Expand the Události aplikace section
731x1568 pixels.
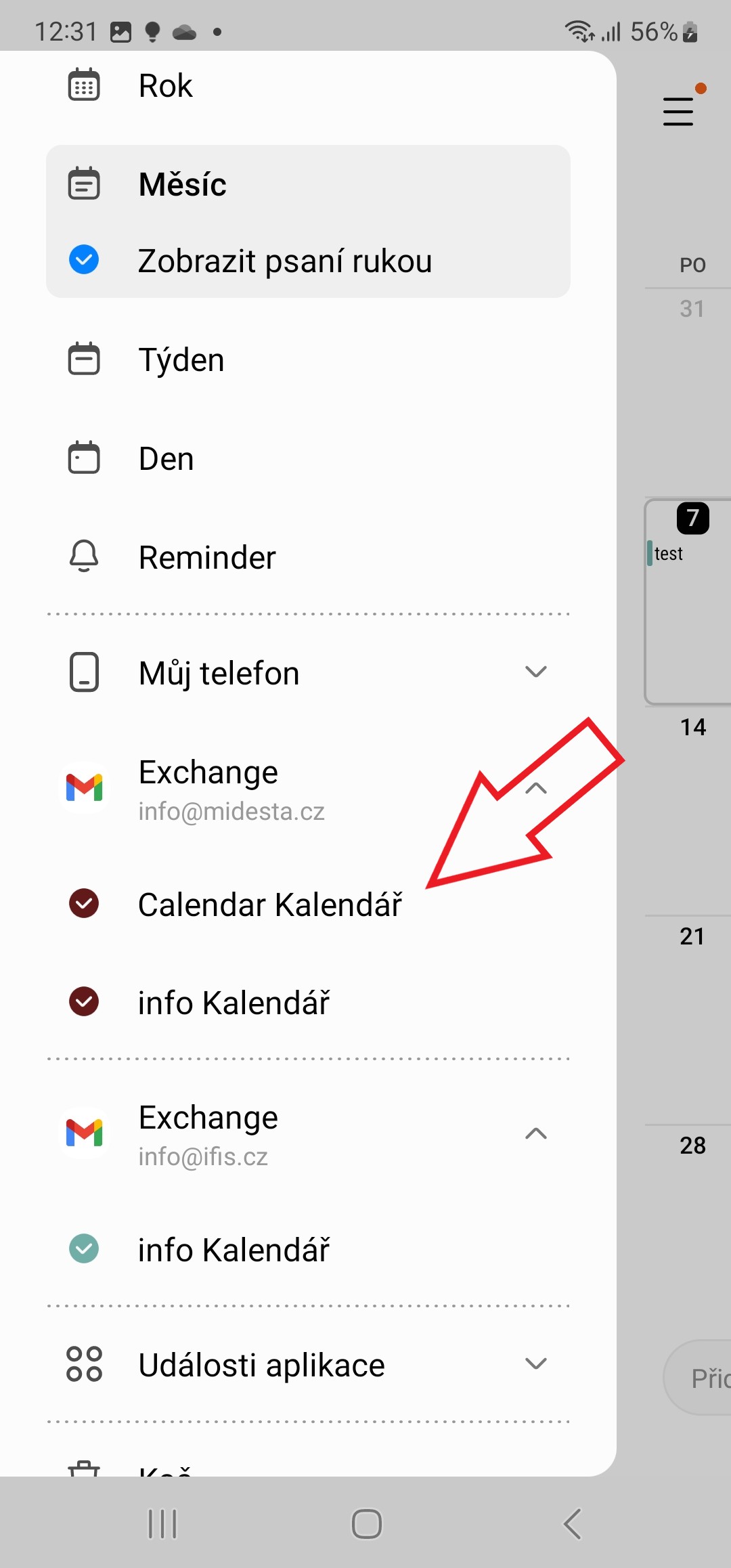[x=536, y=1364]
